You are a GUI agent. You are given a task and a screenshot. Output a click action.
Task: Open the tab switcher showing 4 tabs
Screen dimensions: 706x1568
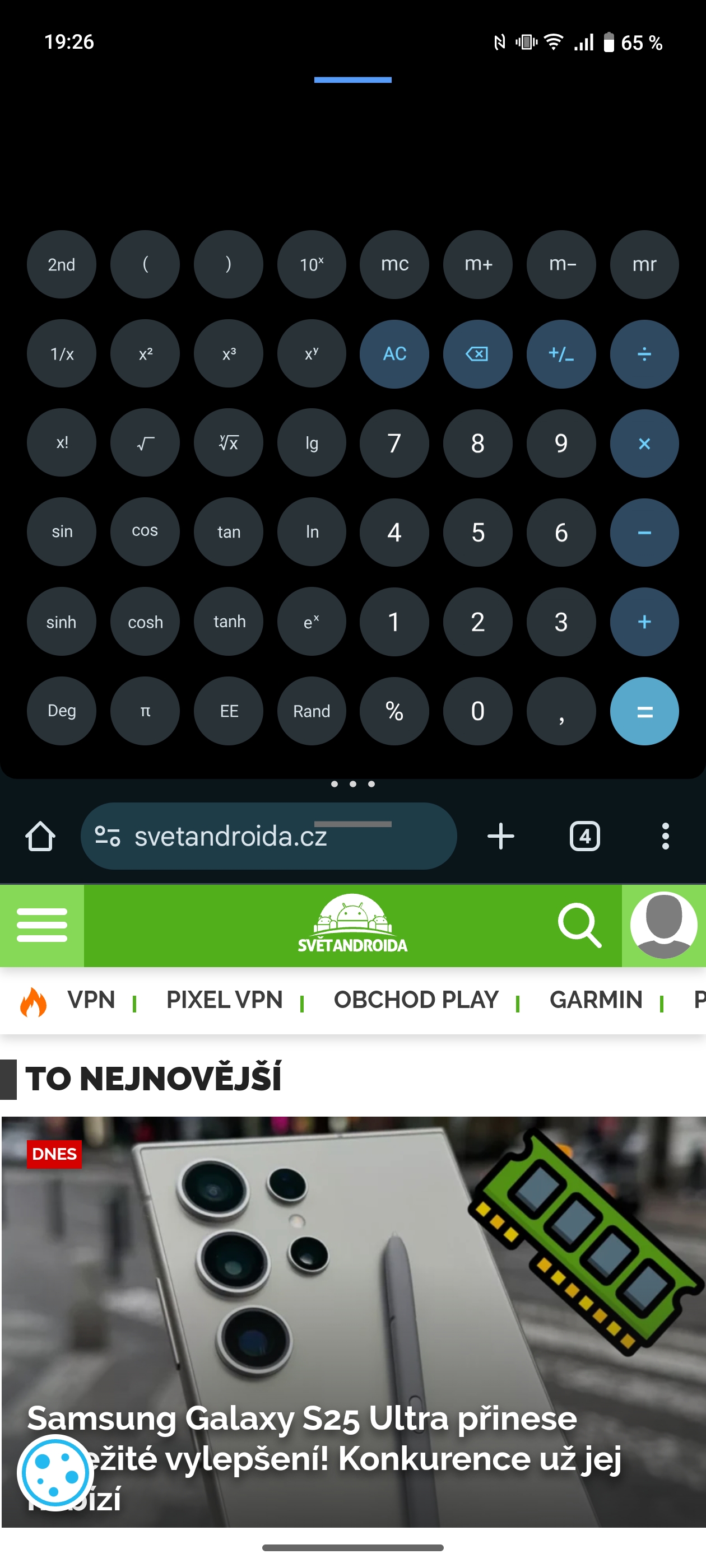(x=585, y=836)
